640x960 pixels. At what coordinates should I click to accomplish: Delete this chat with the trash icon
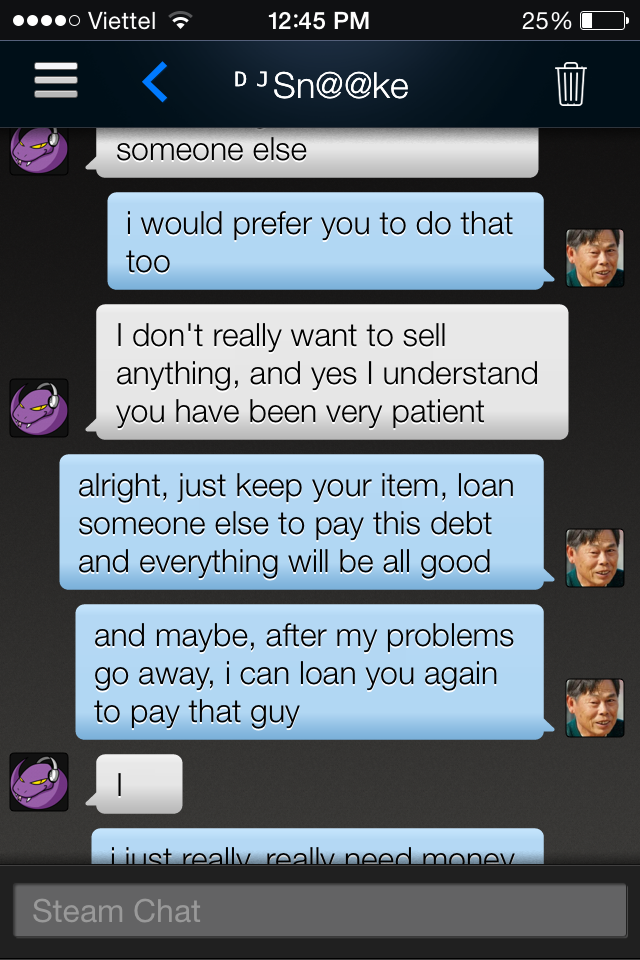pos(570,84)
